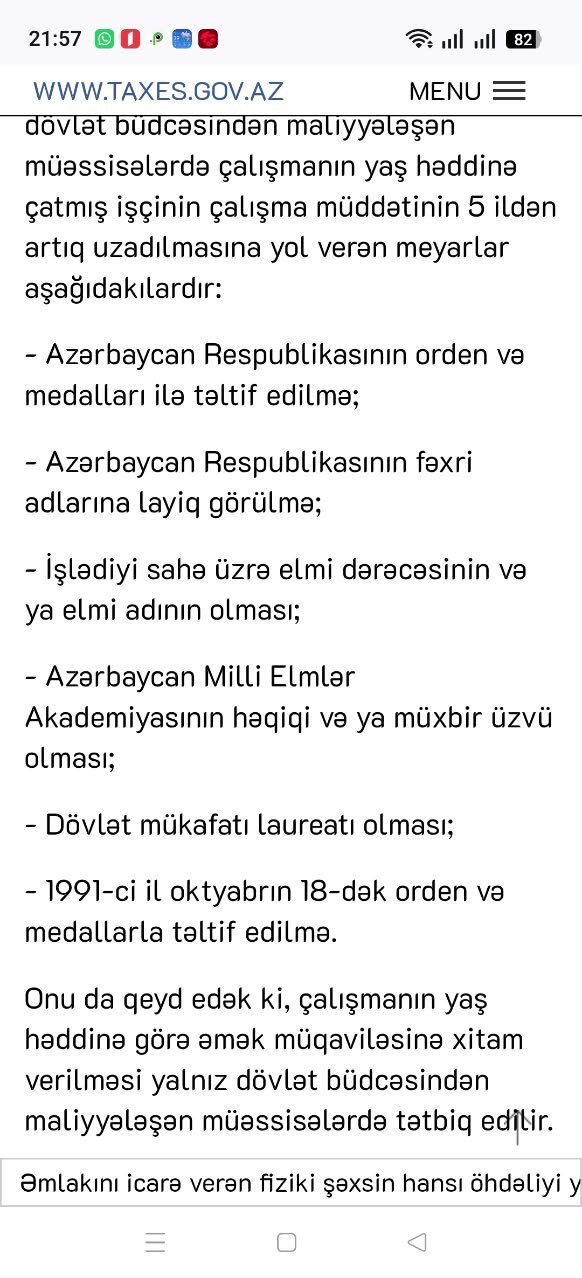Go to the home screen
Viewport: 582px width, 1278px height.
(x=286, y=1242)
